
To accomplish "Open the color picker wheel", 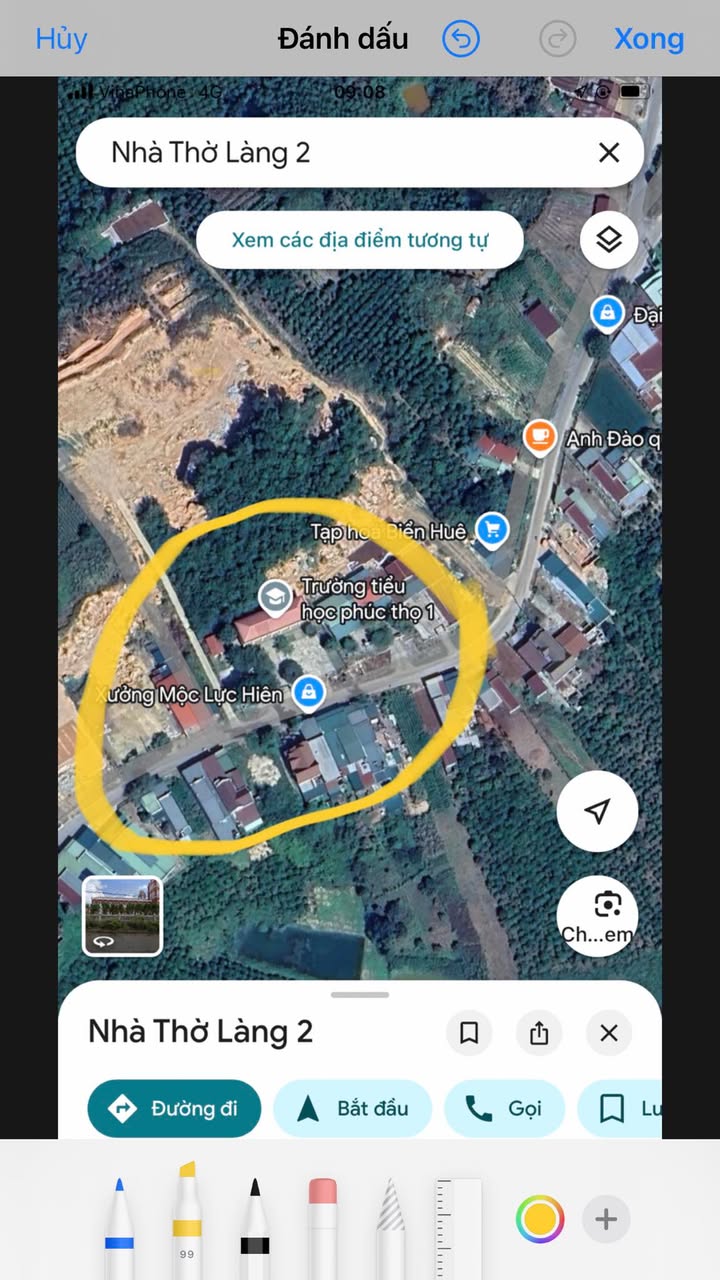I will (540, 1220).
